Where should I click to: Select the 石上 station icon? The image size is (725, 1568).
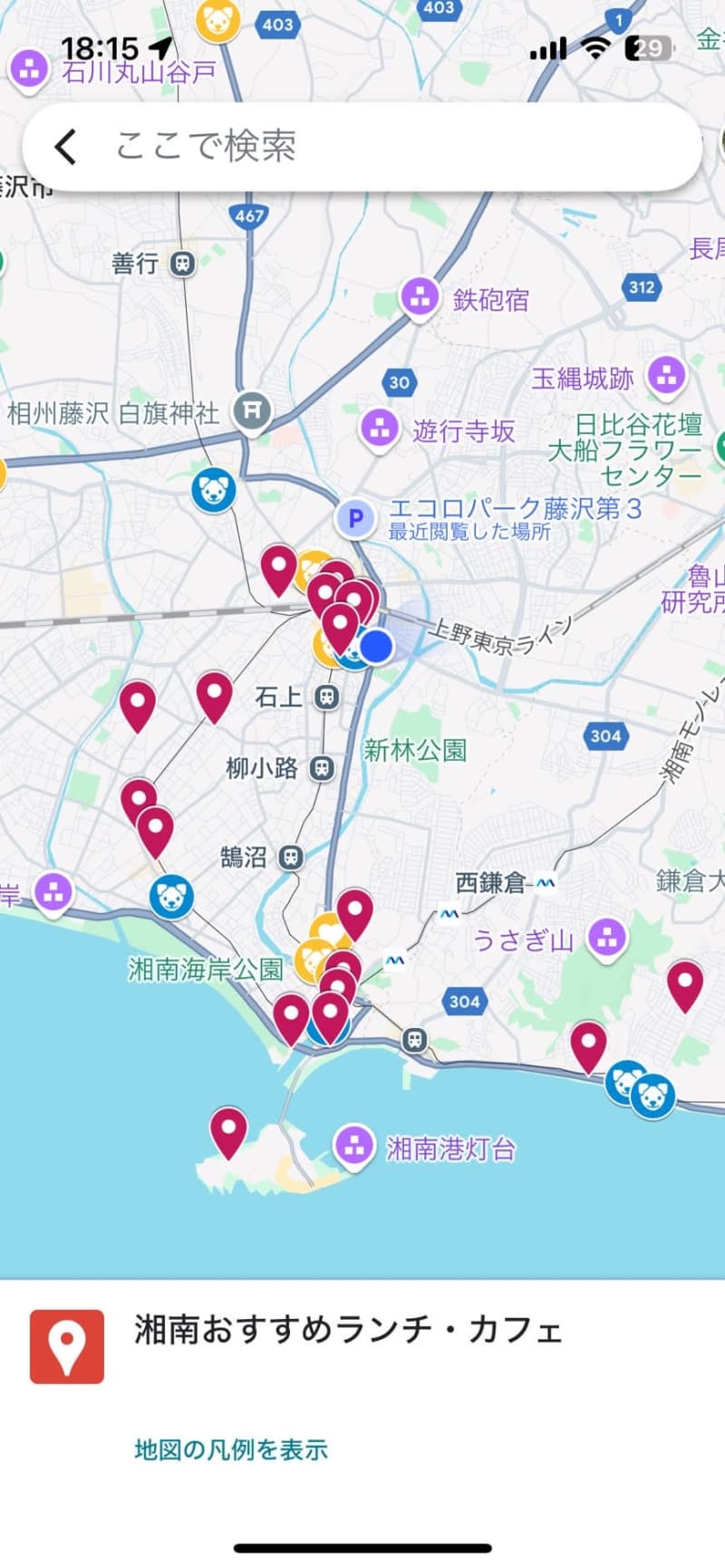pos(327,697)
